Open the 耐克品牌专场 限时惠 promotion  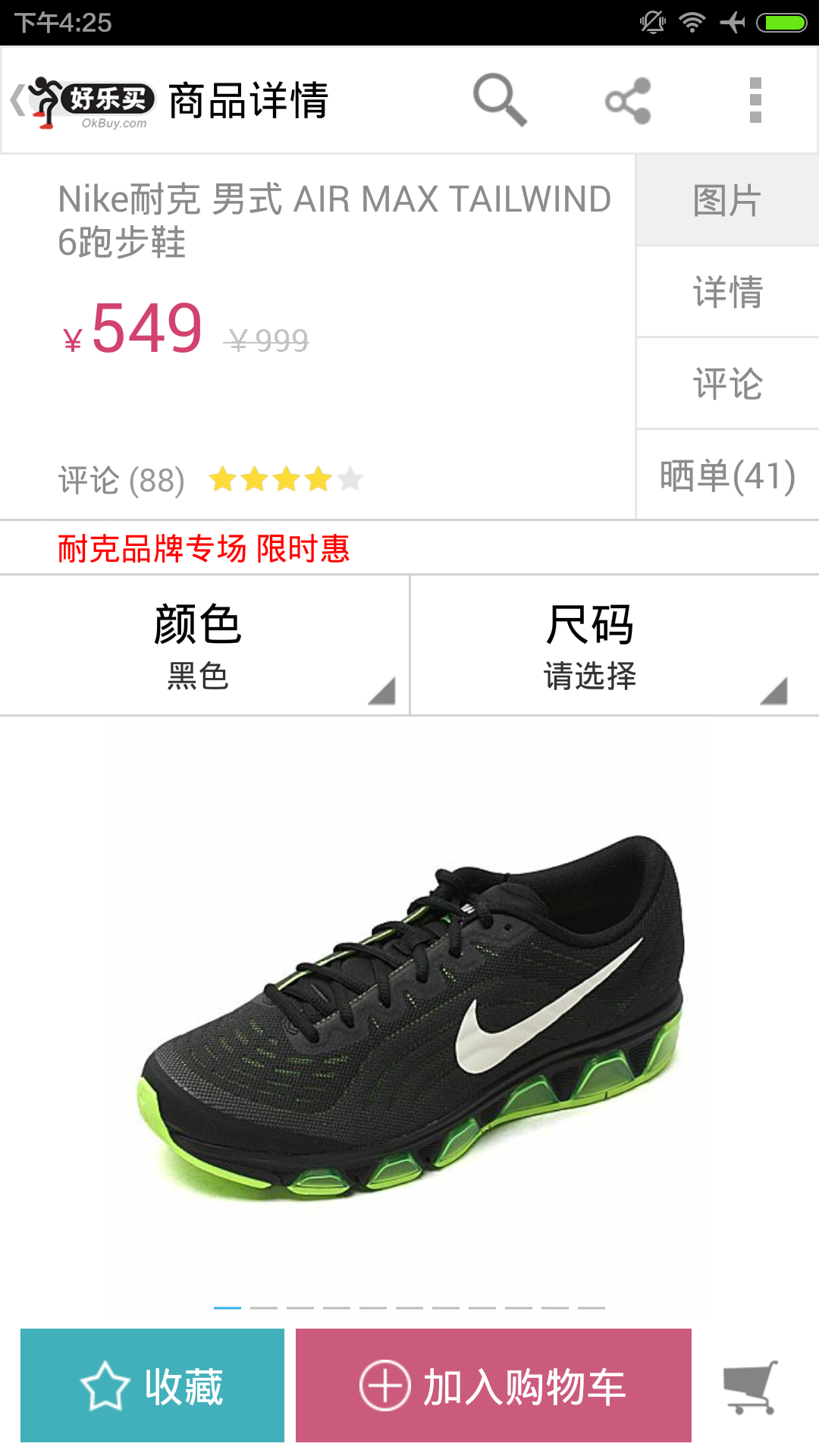point(203,548)
